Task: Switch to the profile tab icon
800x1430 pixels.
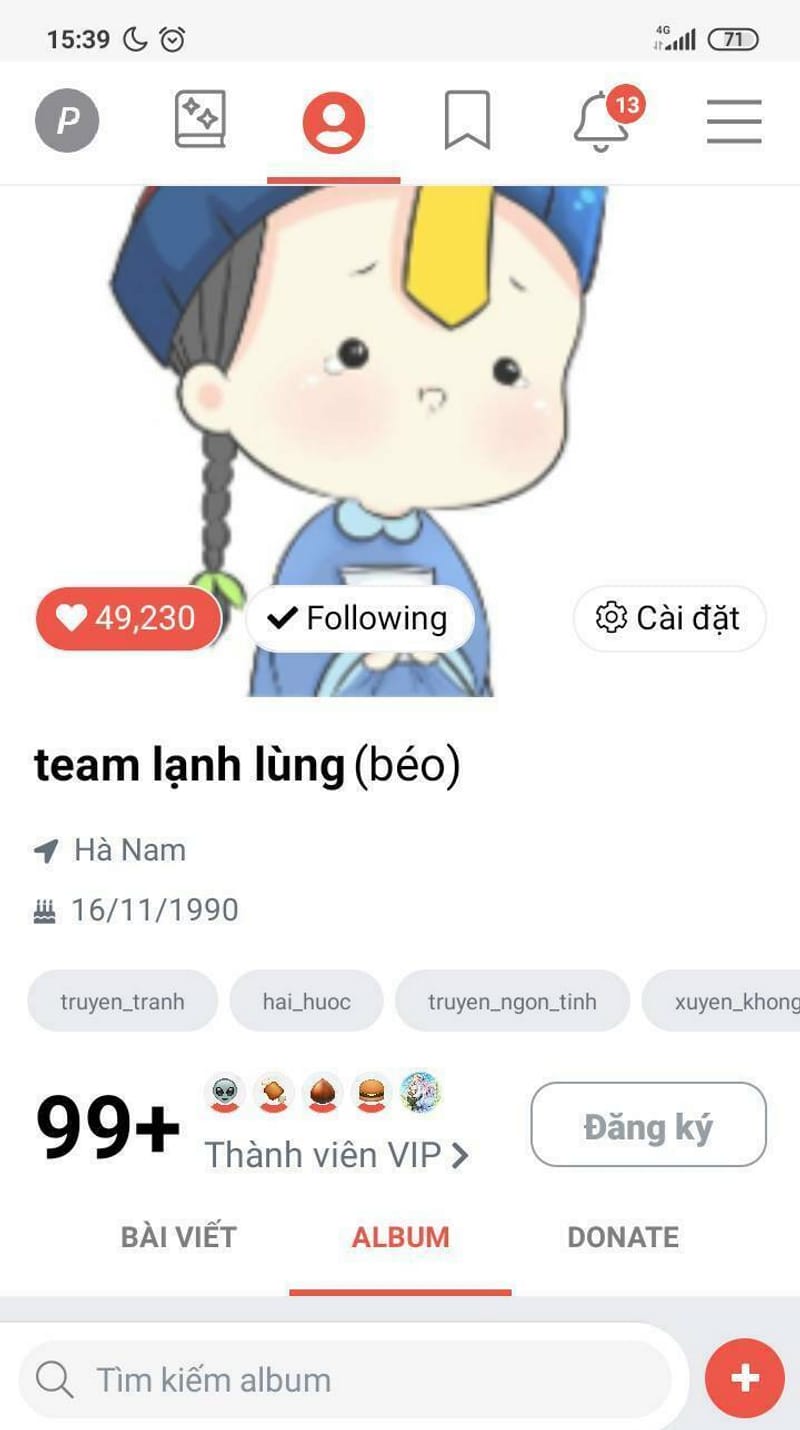Action: coord(334,122)
